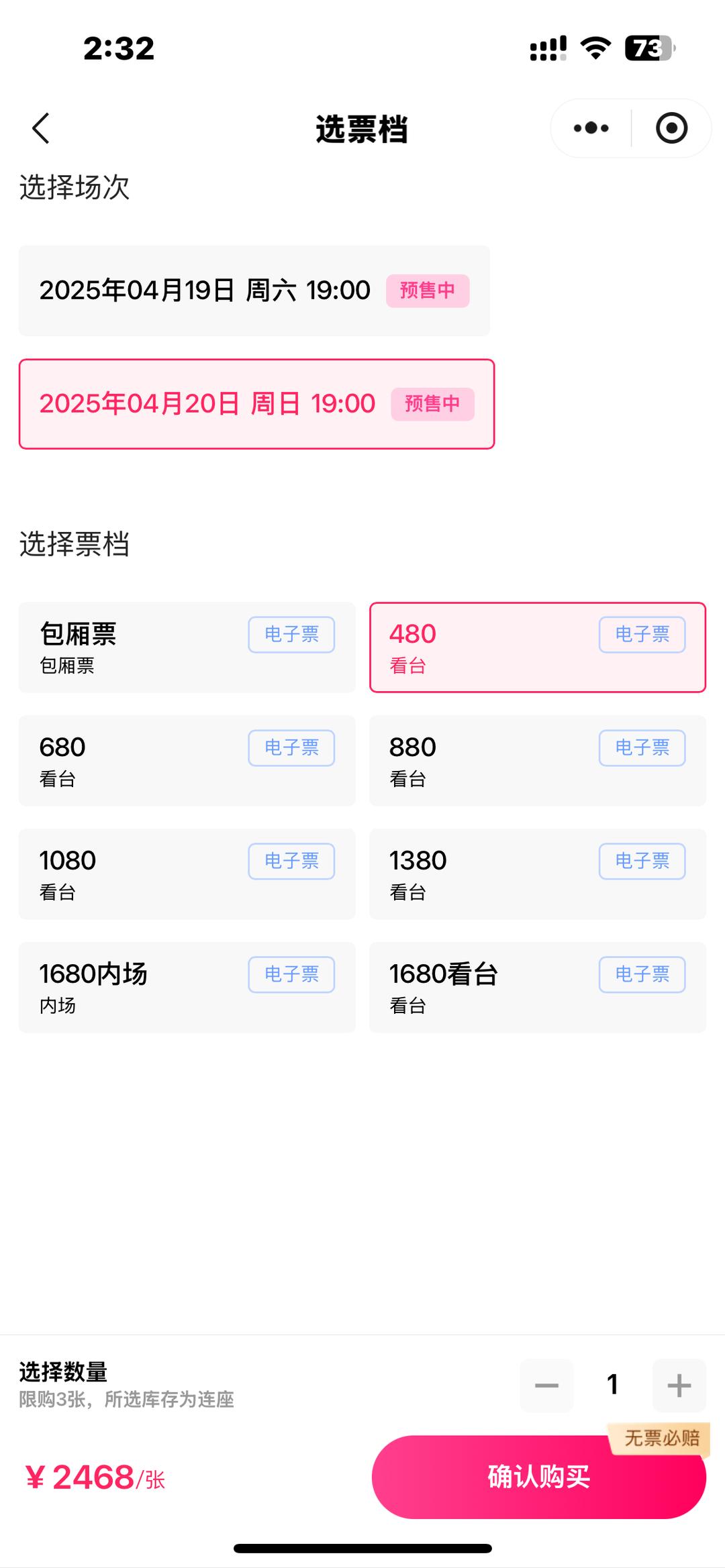This screenshot has height=1568, width=725.
Task: Decrease ticket quantity with the minus button
Action: tap(546, 1386)
